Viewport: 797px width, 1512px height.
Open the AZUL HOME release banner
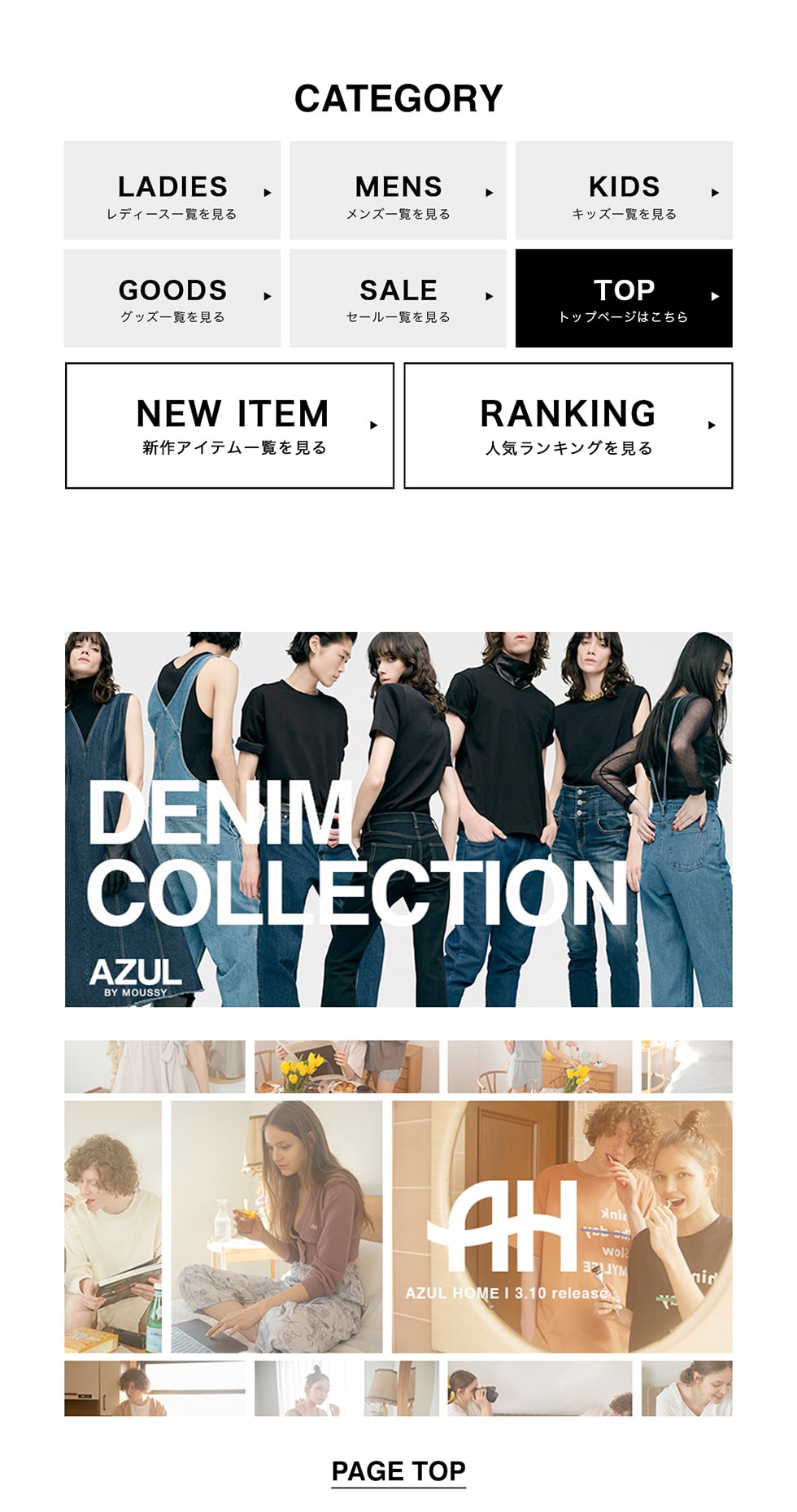tap(398, 1228)
